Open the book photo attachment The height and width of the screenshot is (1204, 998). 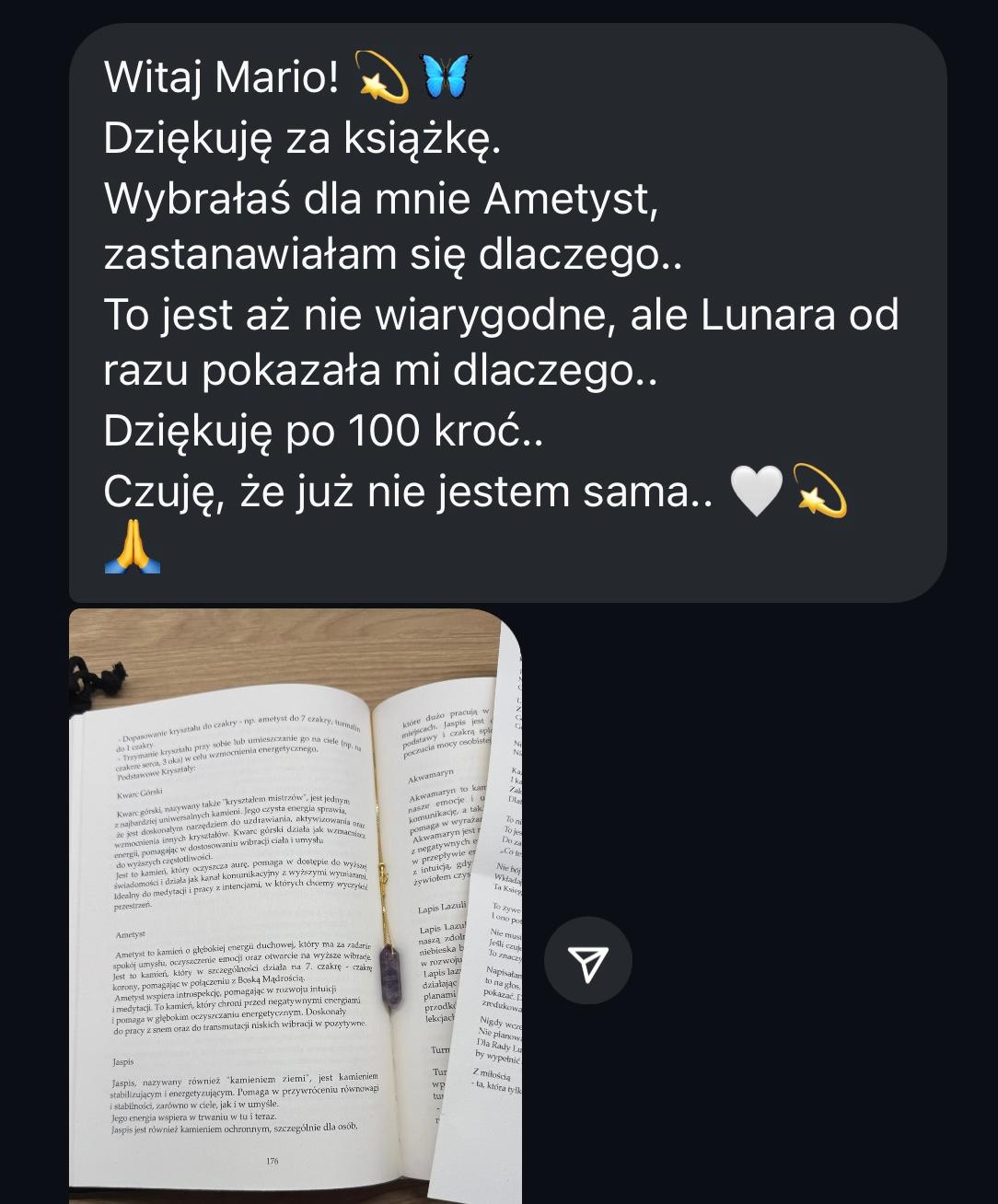(295, 902)
